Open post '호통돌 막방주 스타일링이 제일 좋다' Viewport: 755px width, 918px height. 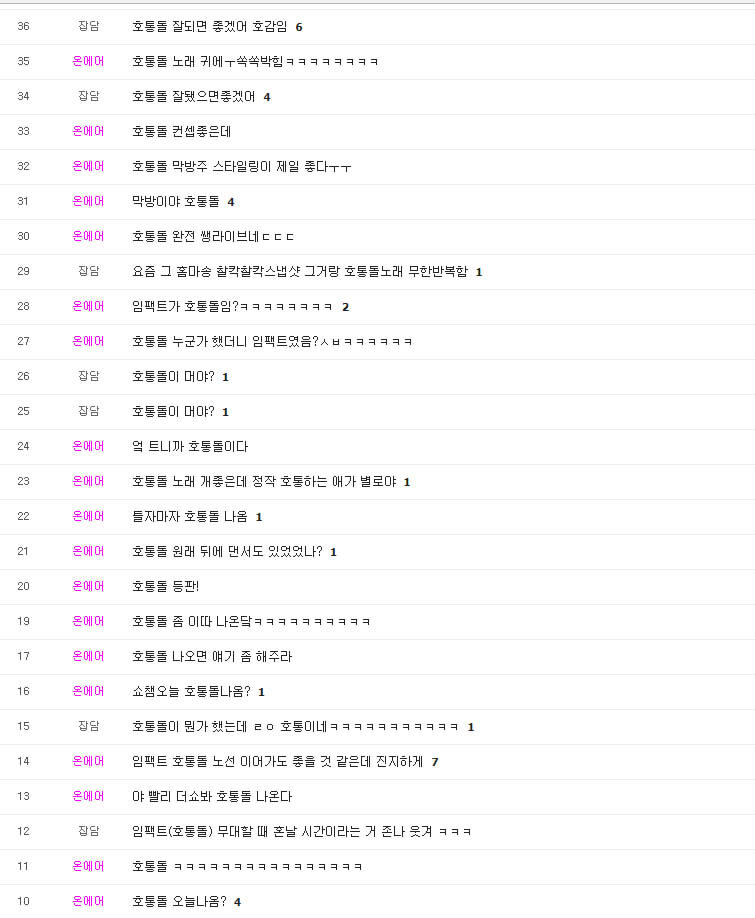240,167
